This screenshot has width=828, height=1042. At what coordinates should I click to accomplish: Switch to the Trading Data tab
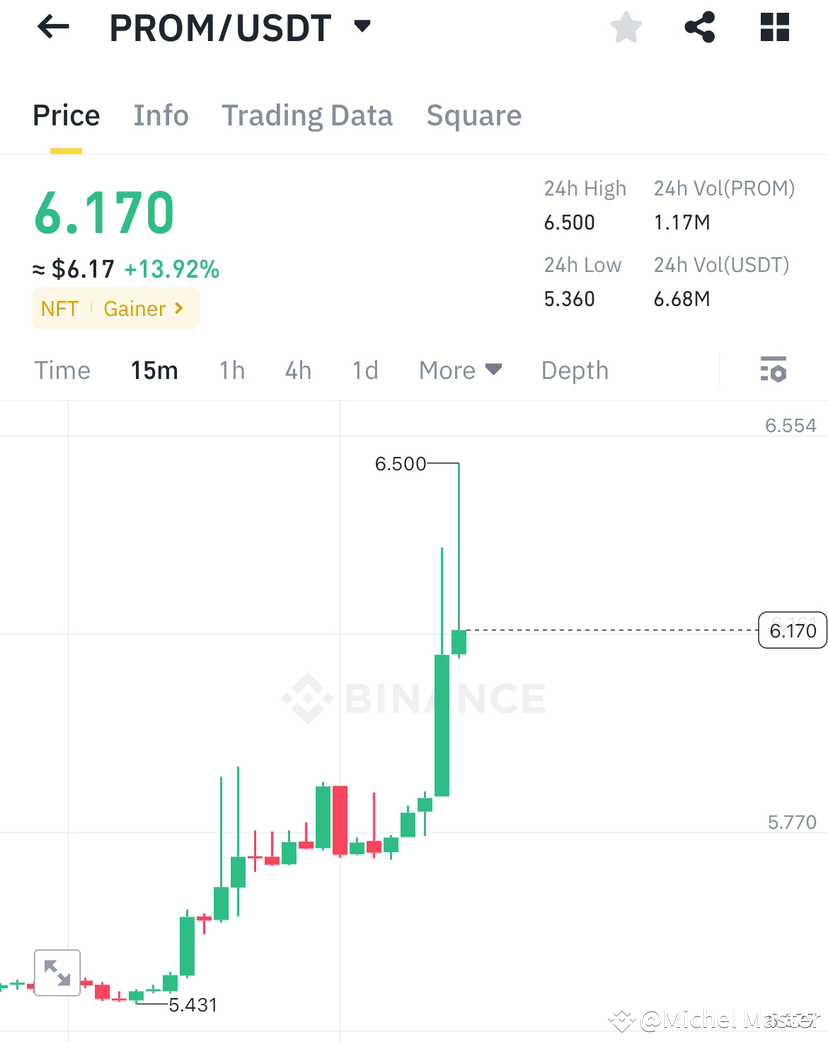click(x=307, y=115)
